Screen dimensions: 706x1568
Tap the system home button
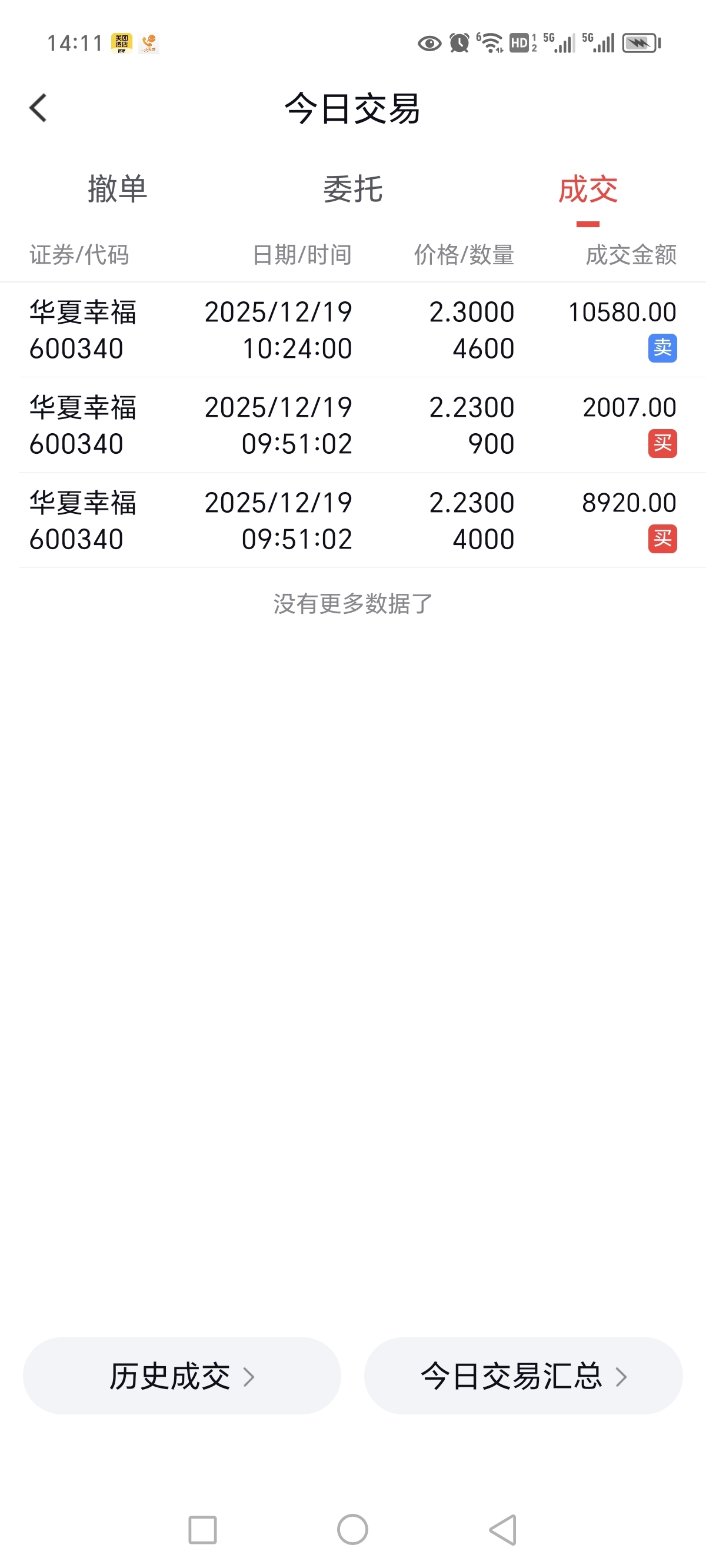click(353, 1529)
